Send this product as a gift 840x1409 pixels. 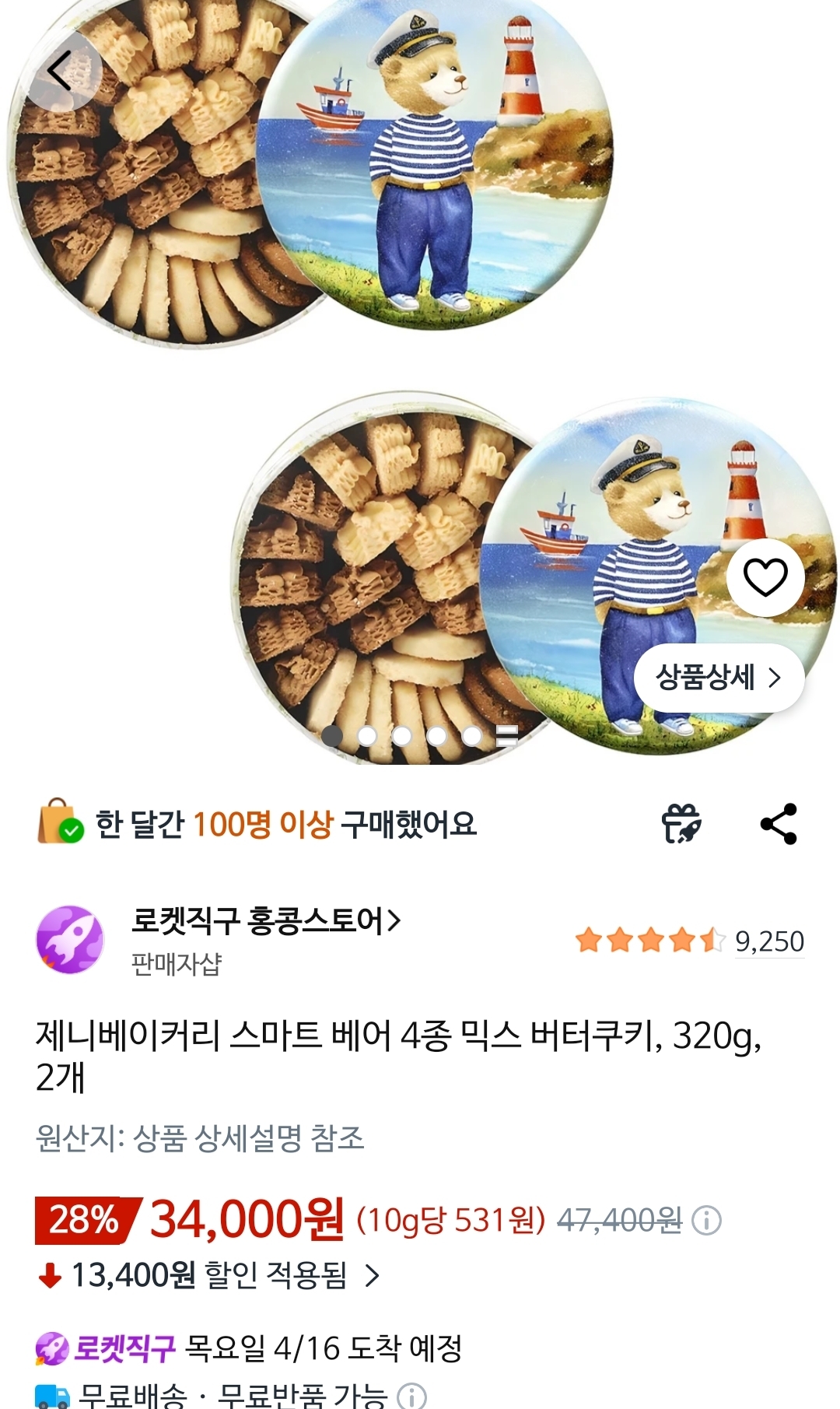pyautogui.click(x=681, y=824)
